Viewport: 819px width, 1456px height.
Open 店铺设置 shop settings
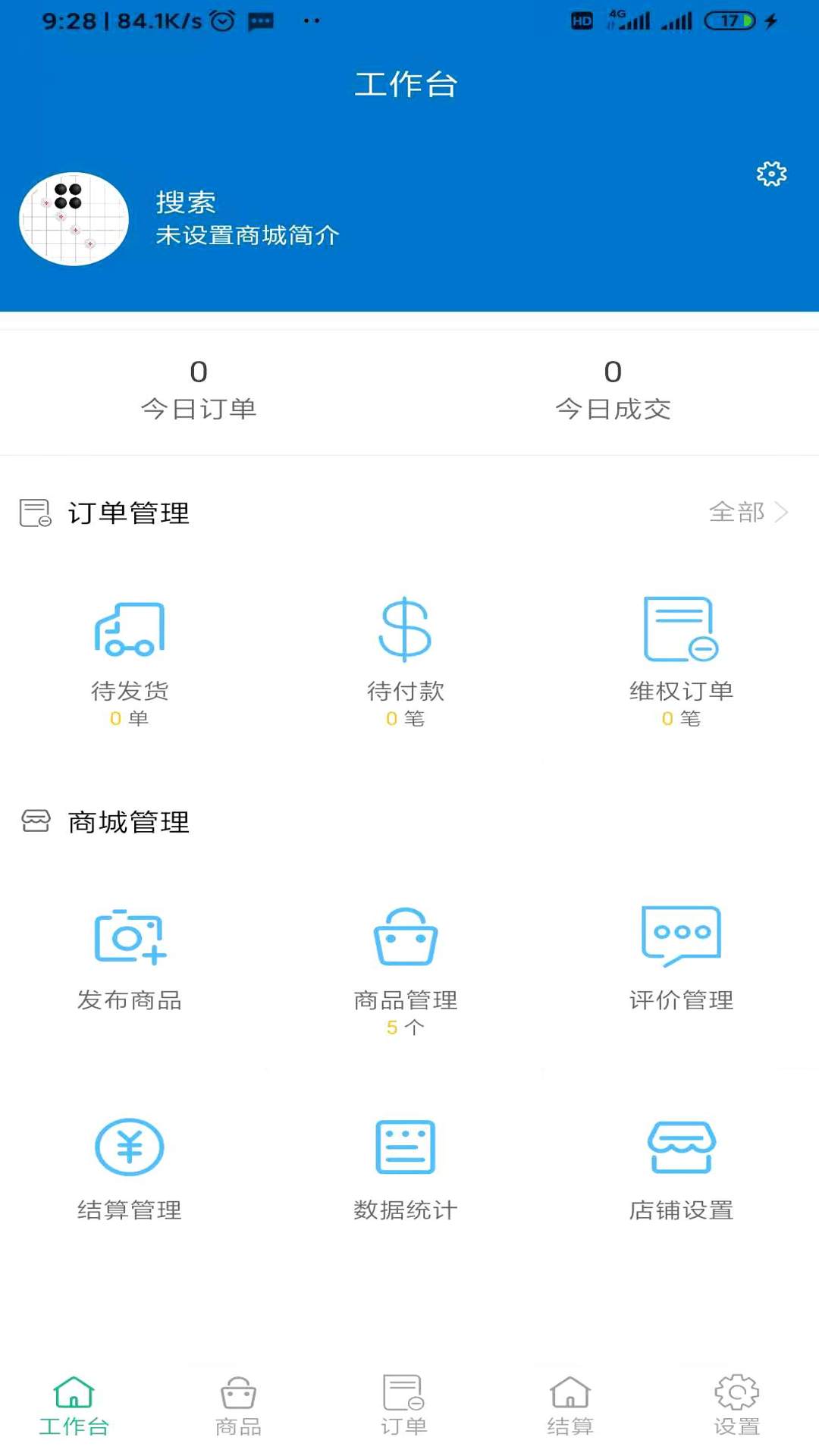(x=681, y=1169)
